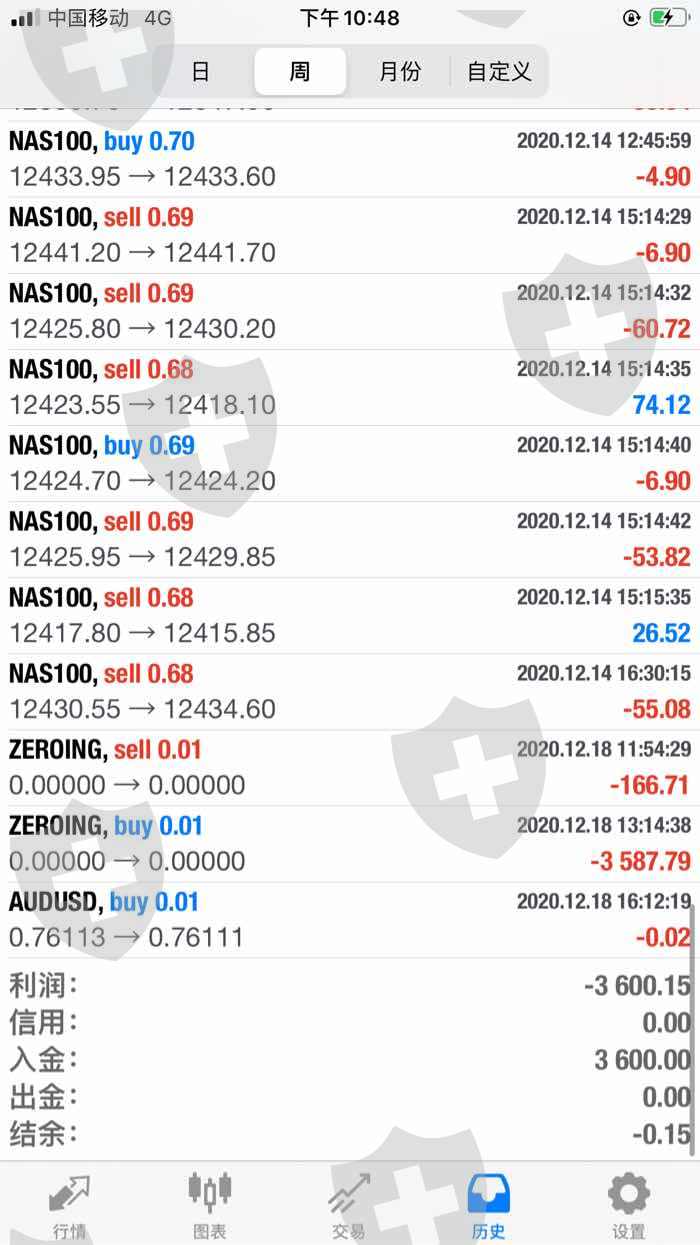Switch to the 日 (day) period
700x1245 pixels.
click(200, 72)
